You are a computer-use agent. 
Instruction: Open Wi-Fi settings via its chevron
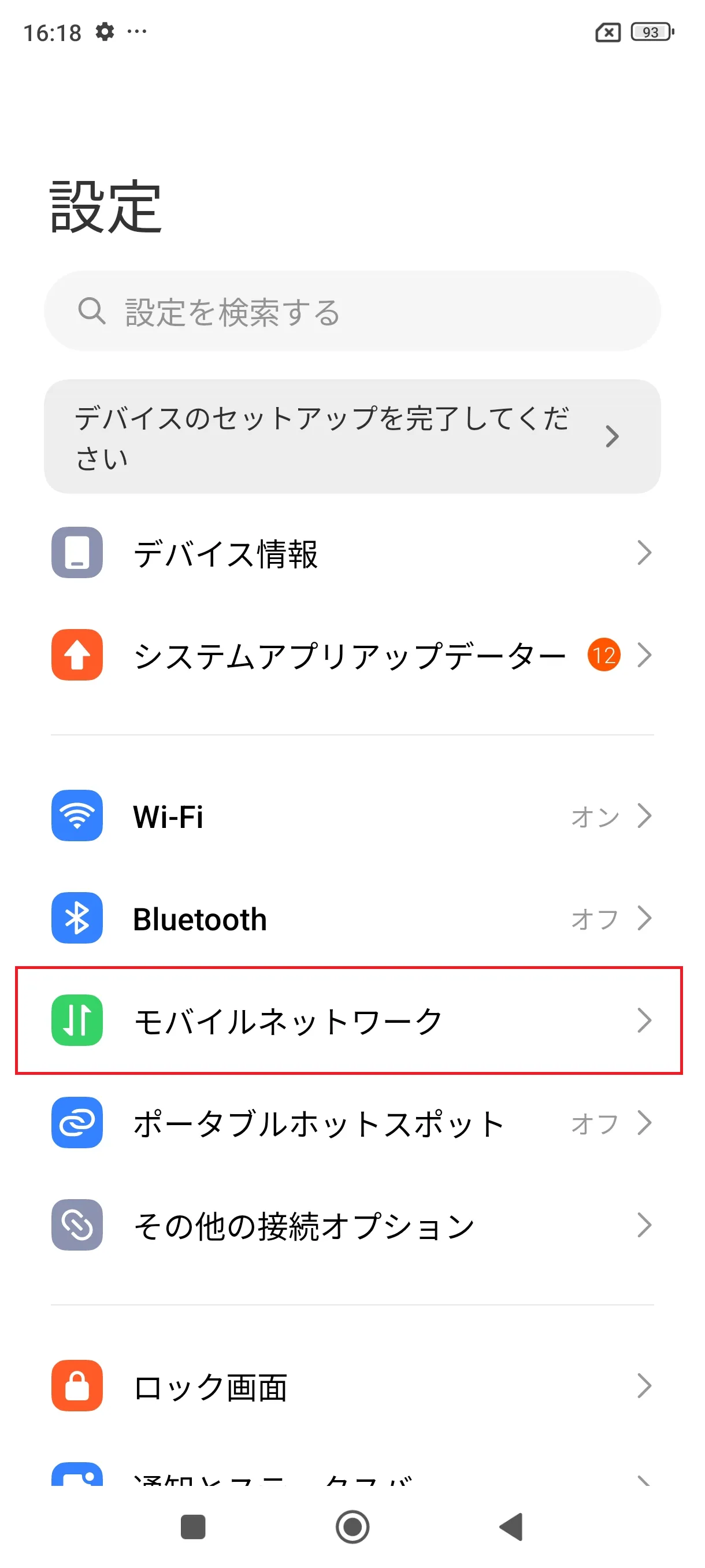point(644,817)
